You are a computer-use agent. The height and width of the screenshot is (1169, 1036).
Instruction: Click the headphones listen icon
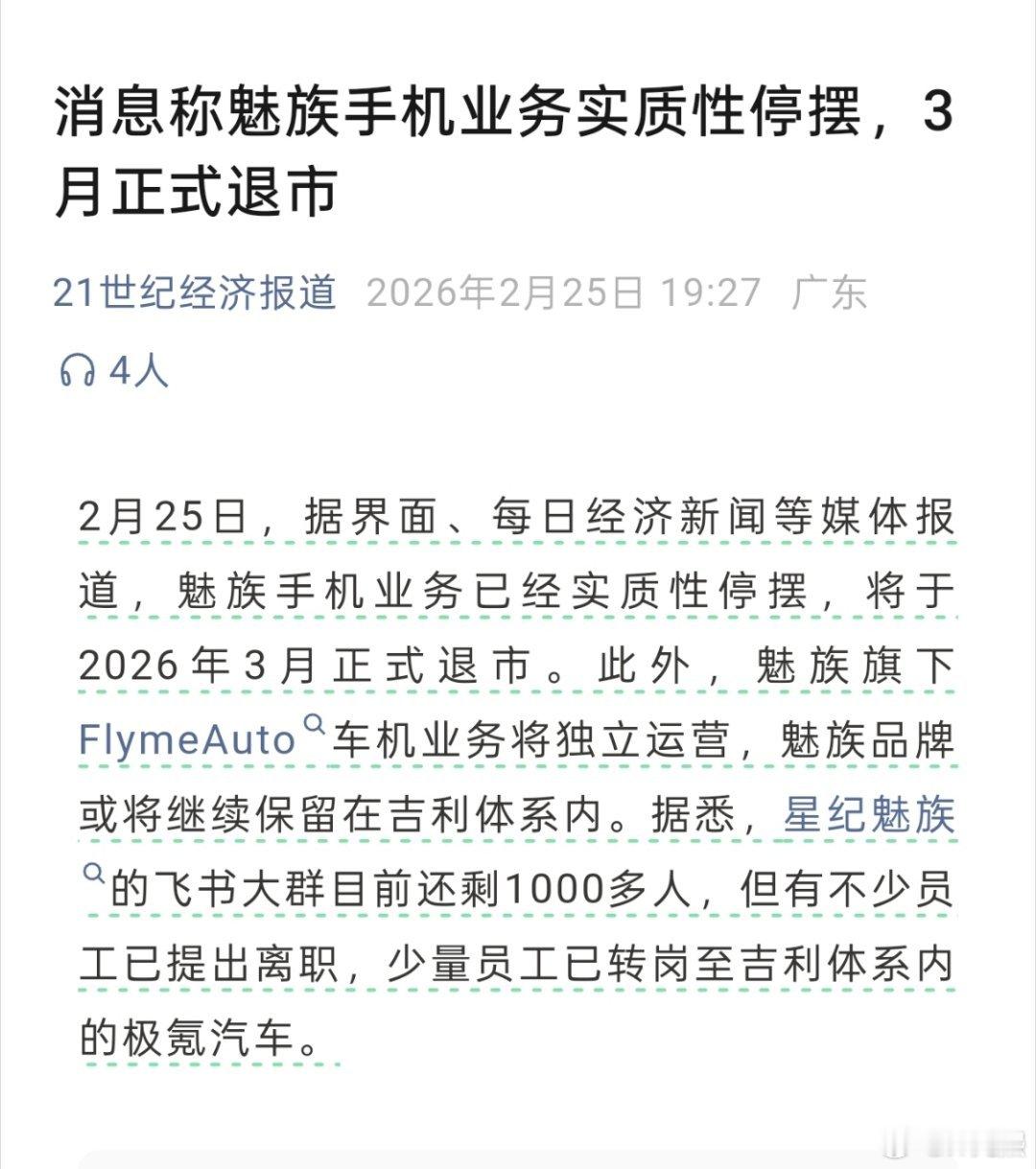[x=79, y=369]
